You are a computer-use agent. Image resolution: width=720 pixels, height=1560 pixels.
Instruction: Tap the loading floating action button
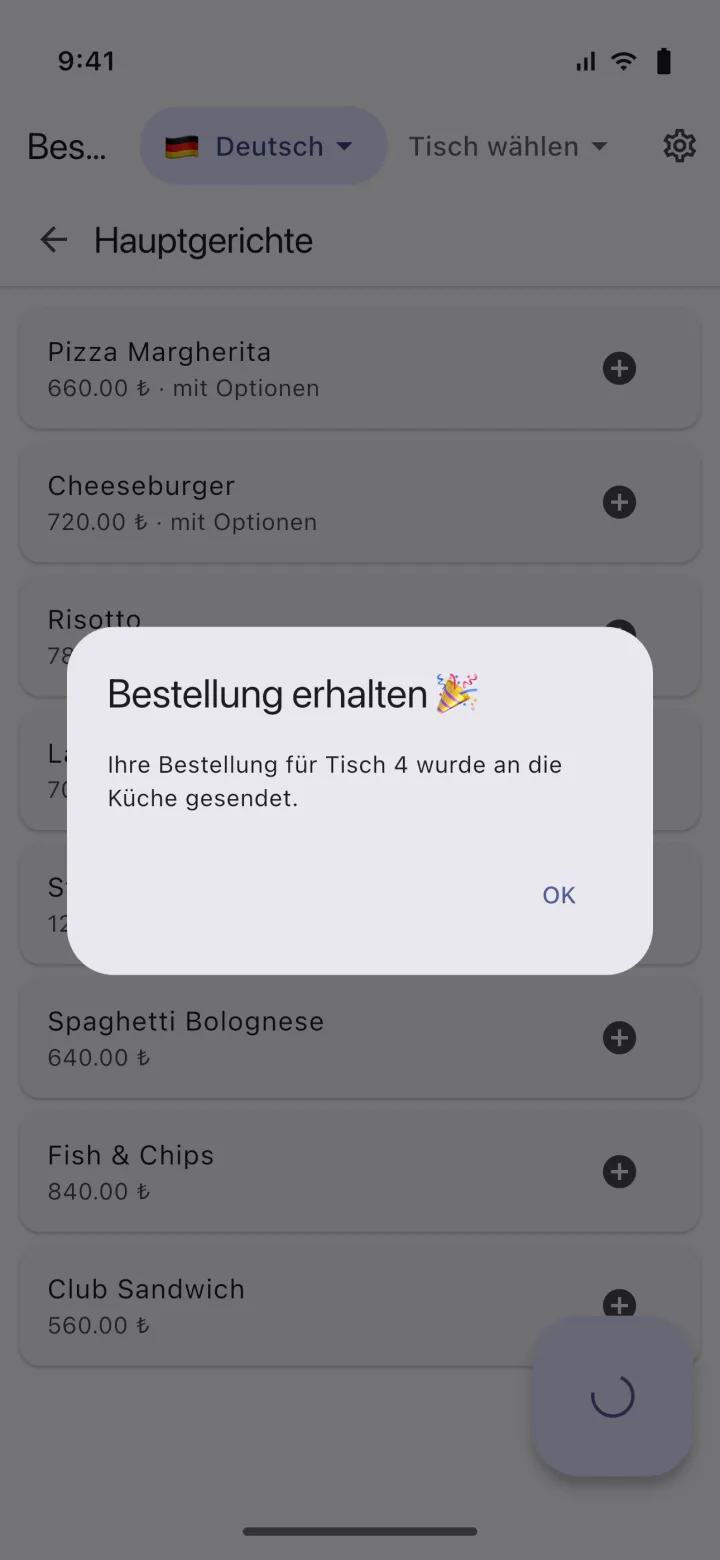coord(612,1396)
